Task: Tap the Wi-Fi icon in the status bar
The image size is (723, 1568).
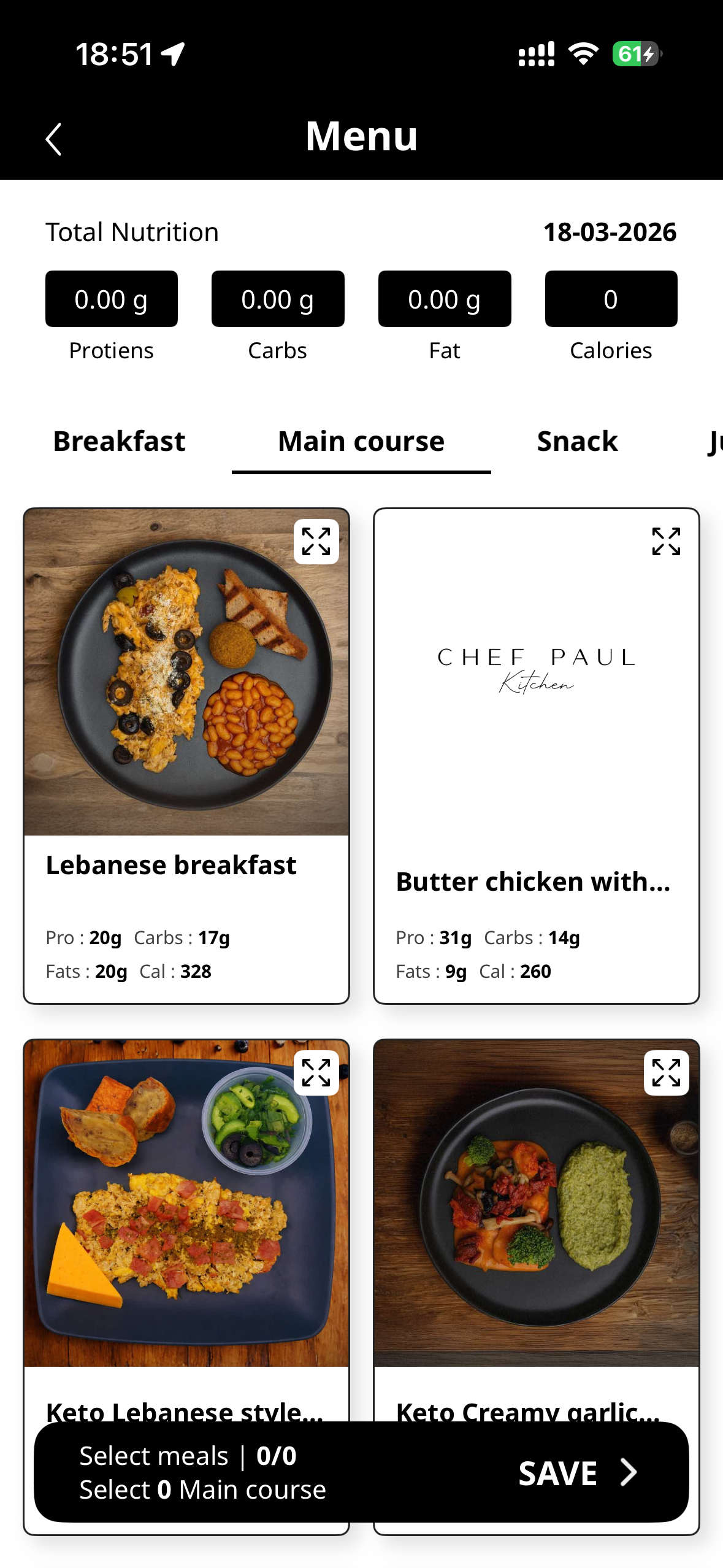Action: (583, 55)
